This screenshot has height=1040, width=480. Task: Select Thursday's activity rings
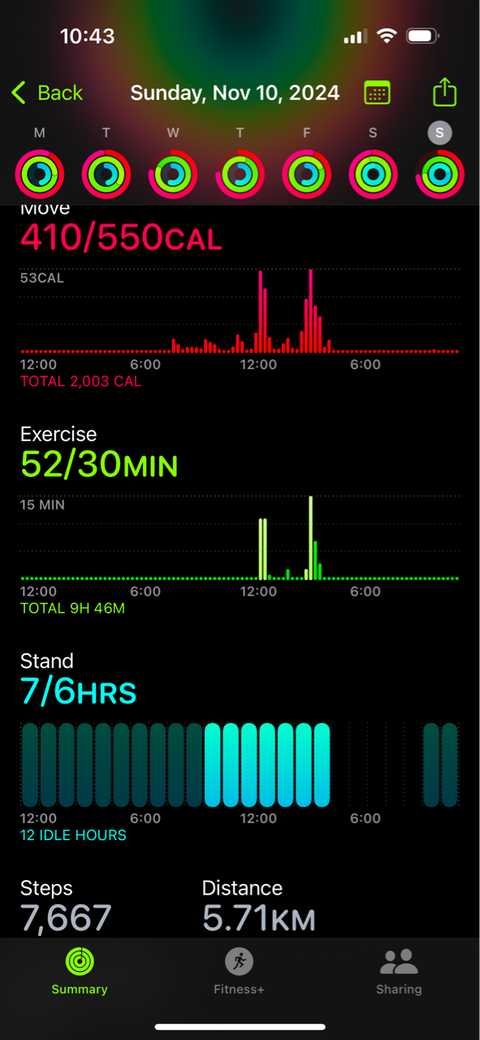(x=240, y=174)
